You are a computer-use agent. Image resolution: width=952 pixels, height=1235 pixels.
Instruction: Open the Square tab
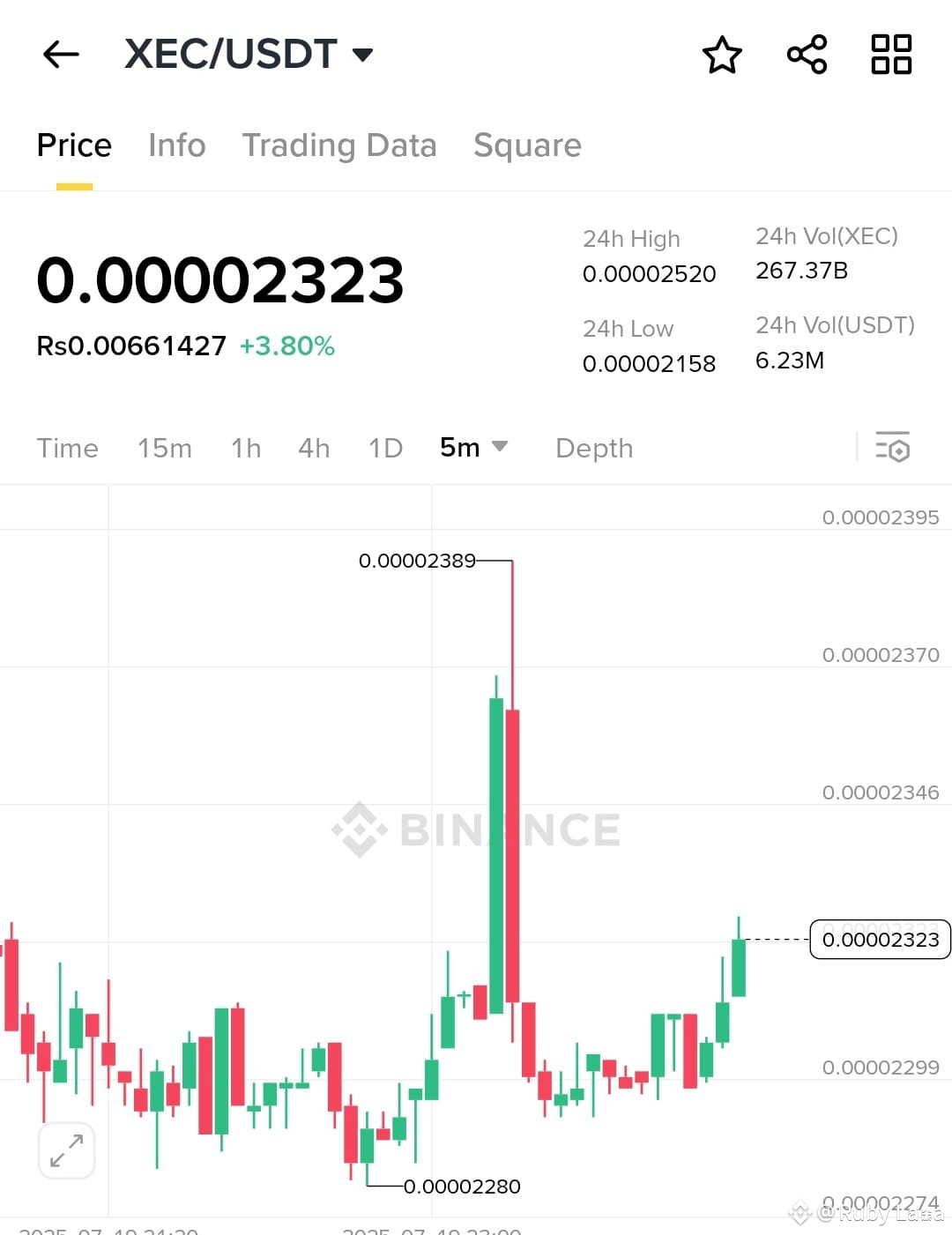[x=527, y=145]
